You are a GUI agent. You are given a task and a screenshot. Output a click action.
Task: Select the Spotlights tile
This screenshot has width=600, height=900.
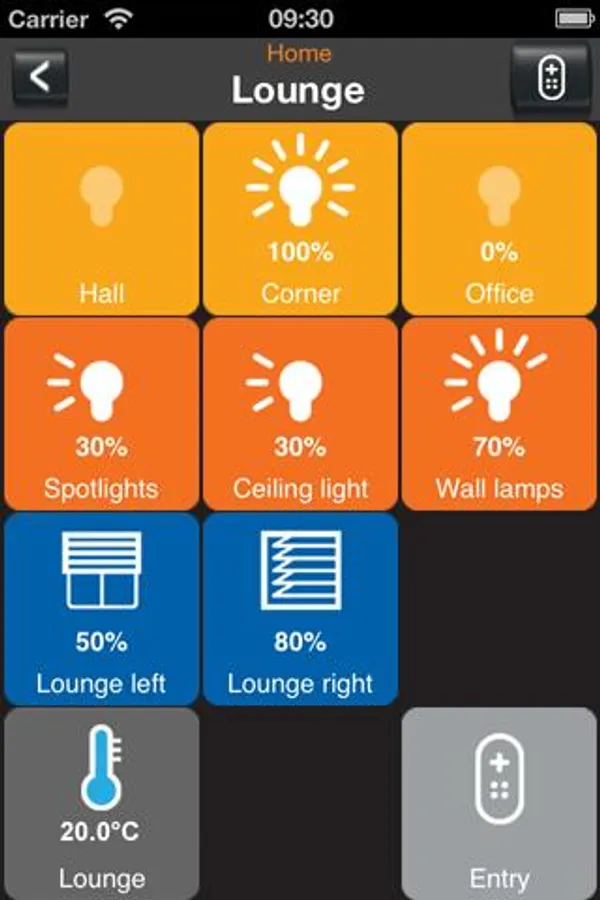[102, 414]
